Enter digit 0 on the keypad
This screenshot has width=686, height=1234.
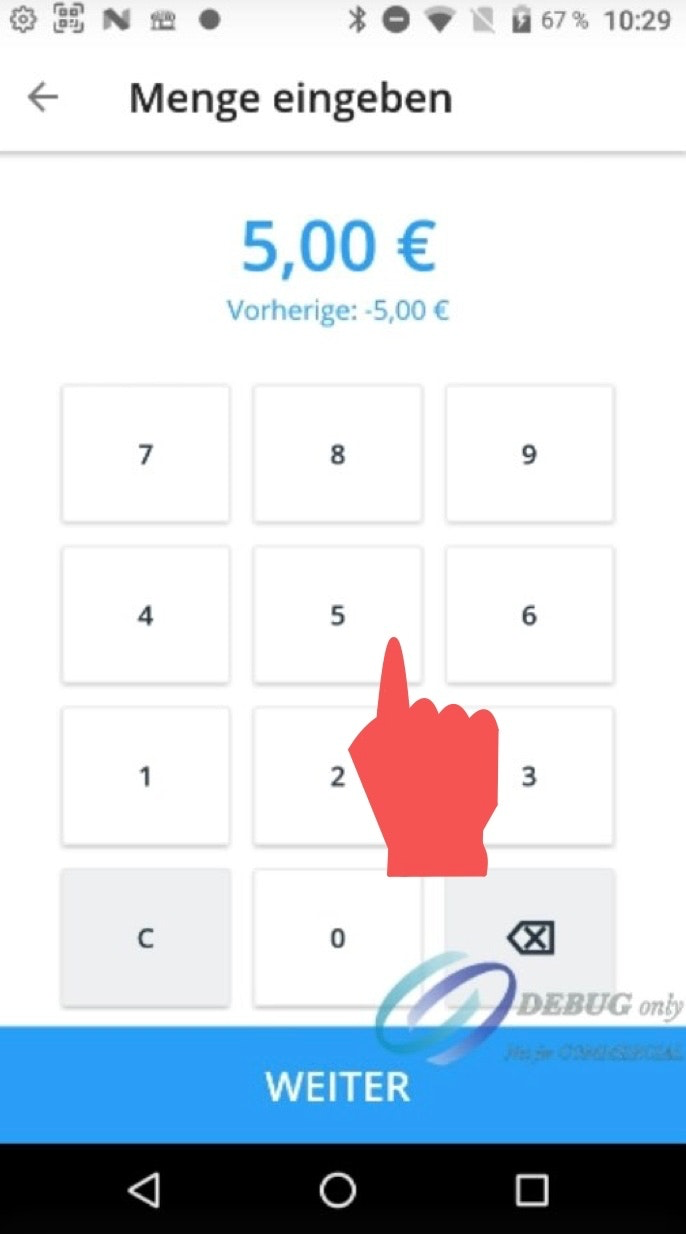(337, 937)
